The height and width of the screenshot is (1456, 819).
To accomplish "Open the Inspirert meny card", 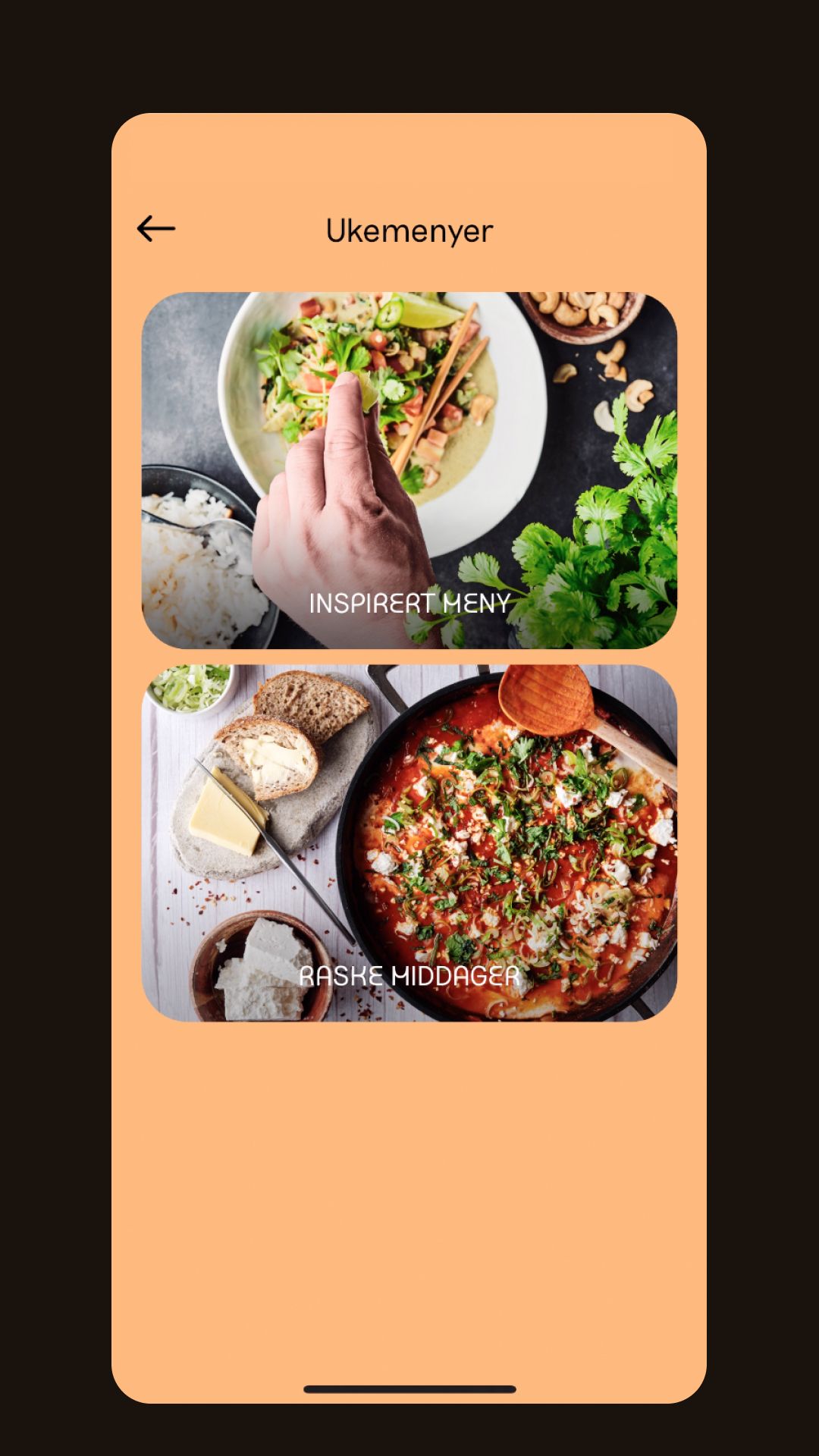I will coord(409,470).
